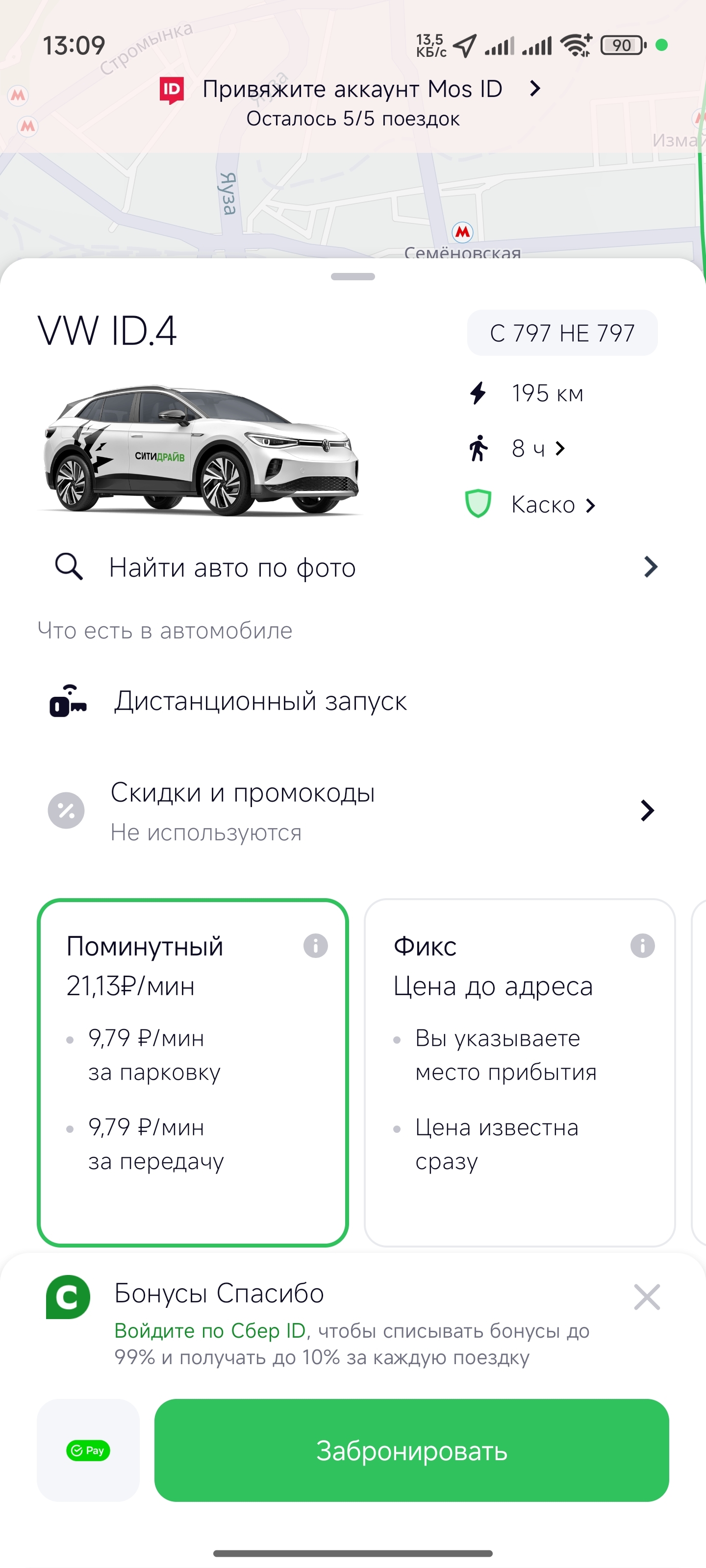Follow the Войдите по Сбер ID link
The width and height of the screenshot is (706, 1568).
tap(210, 1331)
